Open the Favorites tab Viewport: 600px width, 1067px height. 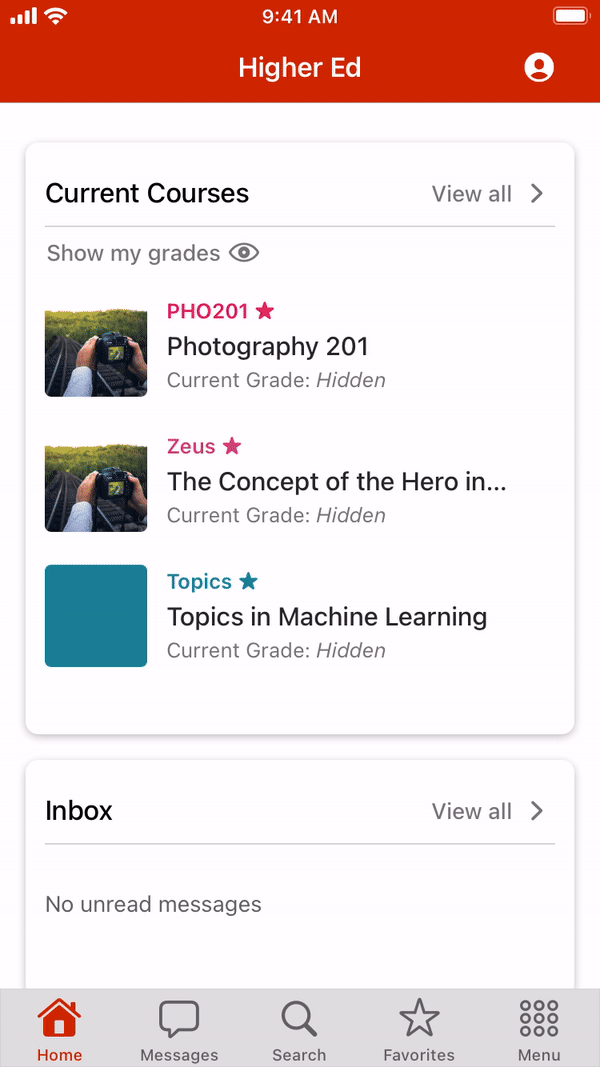419,1029
